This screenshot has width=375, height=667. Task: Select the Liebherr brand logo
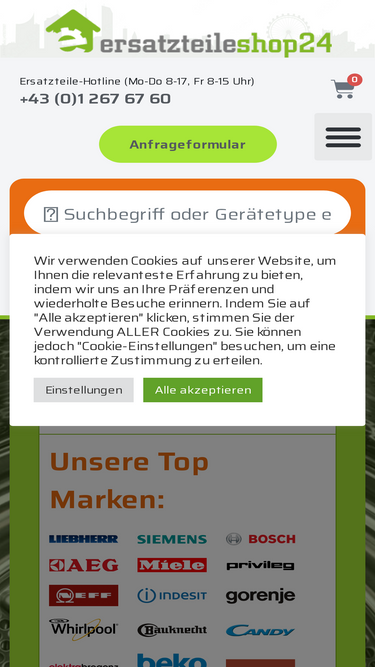coord(84,539)
